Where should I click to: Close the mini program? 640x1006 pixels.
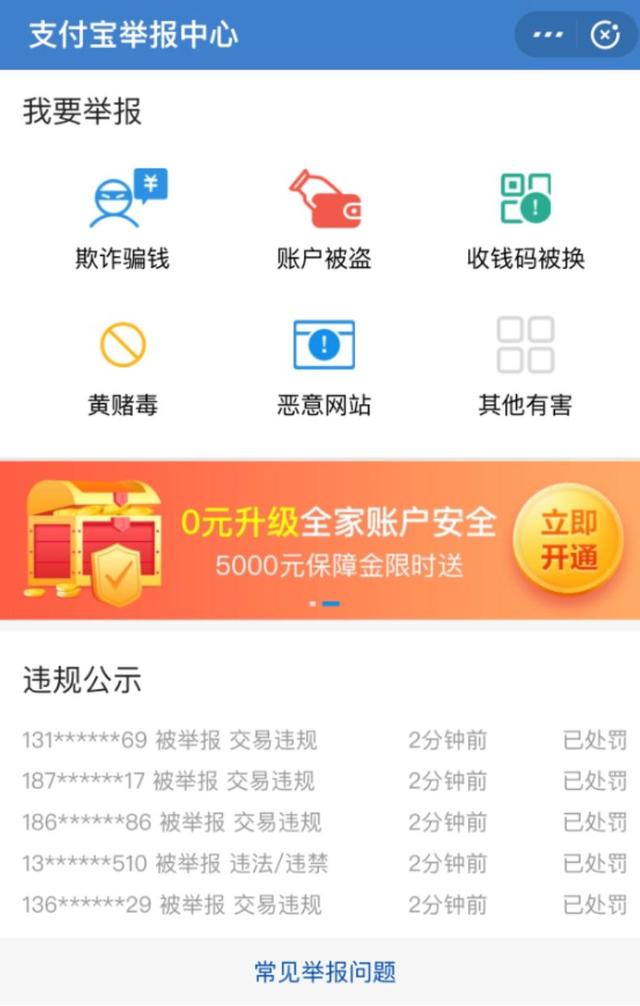coord(605,35)
